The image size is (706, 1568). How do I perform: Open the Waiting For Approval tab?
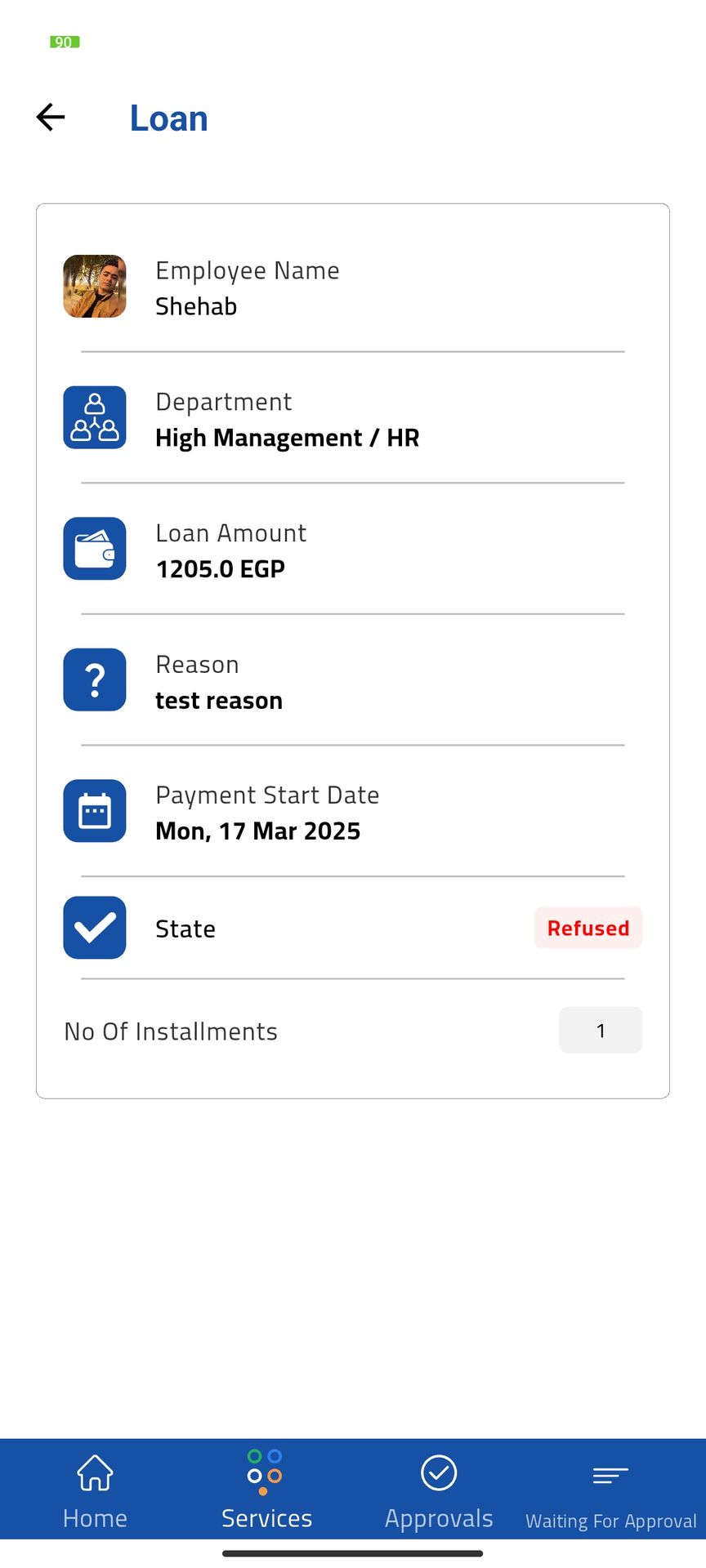point(610,1494)
